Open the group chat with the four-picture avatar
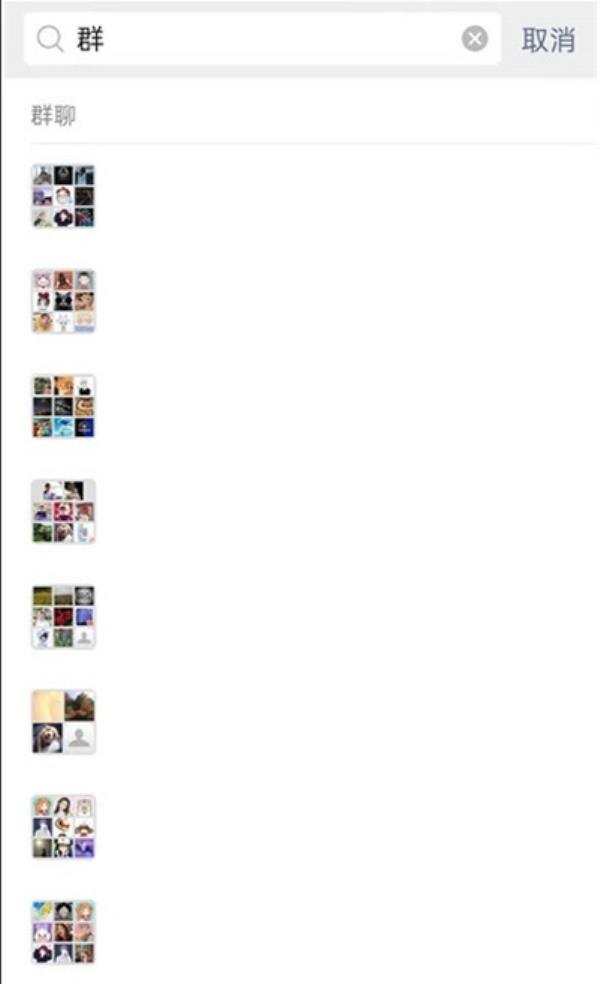Viewport: 600px width, 984px height. tap(64, 721)
